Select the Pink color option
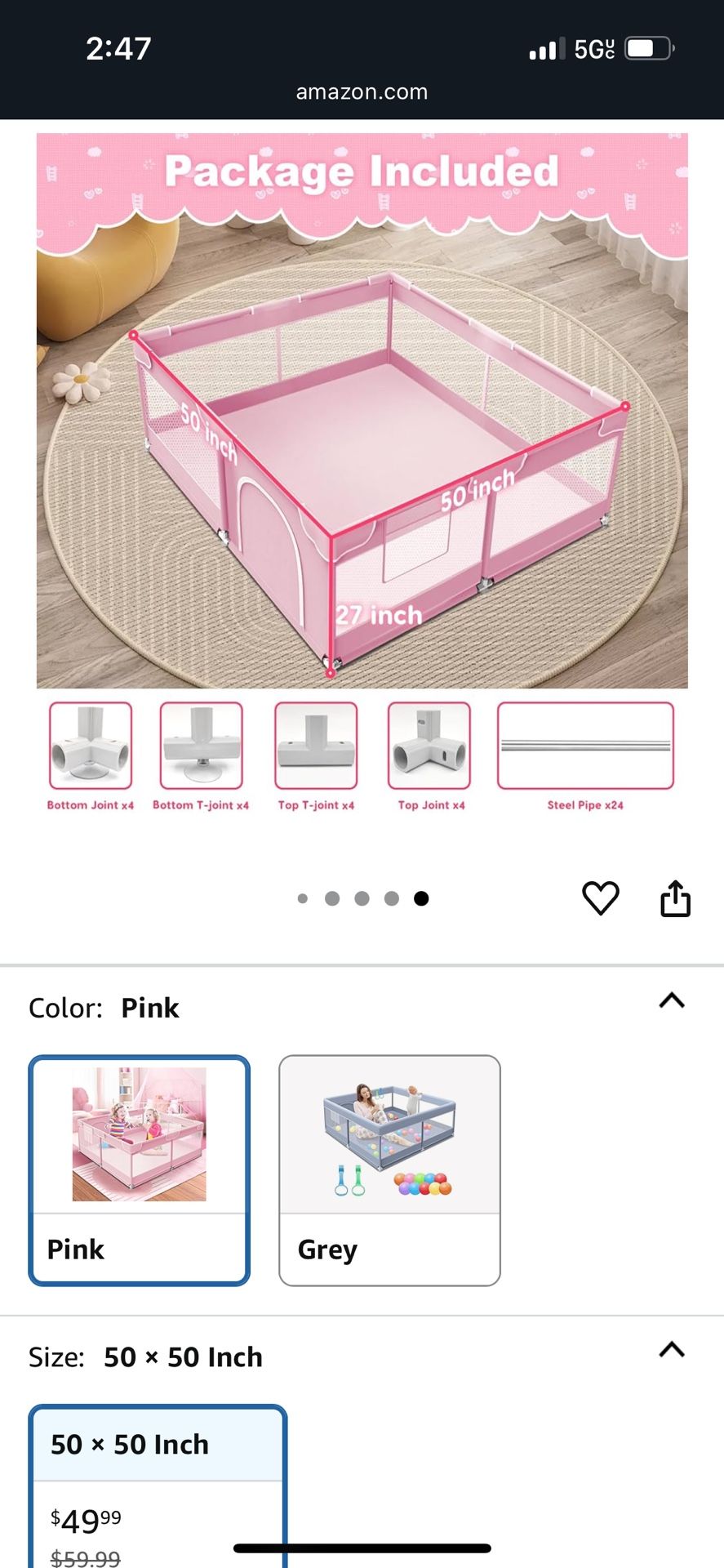The image size is (724, 1568). [140, 1169]
